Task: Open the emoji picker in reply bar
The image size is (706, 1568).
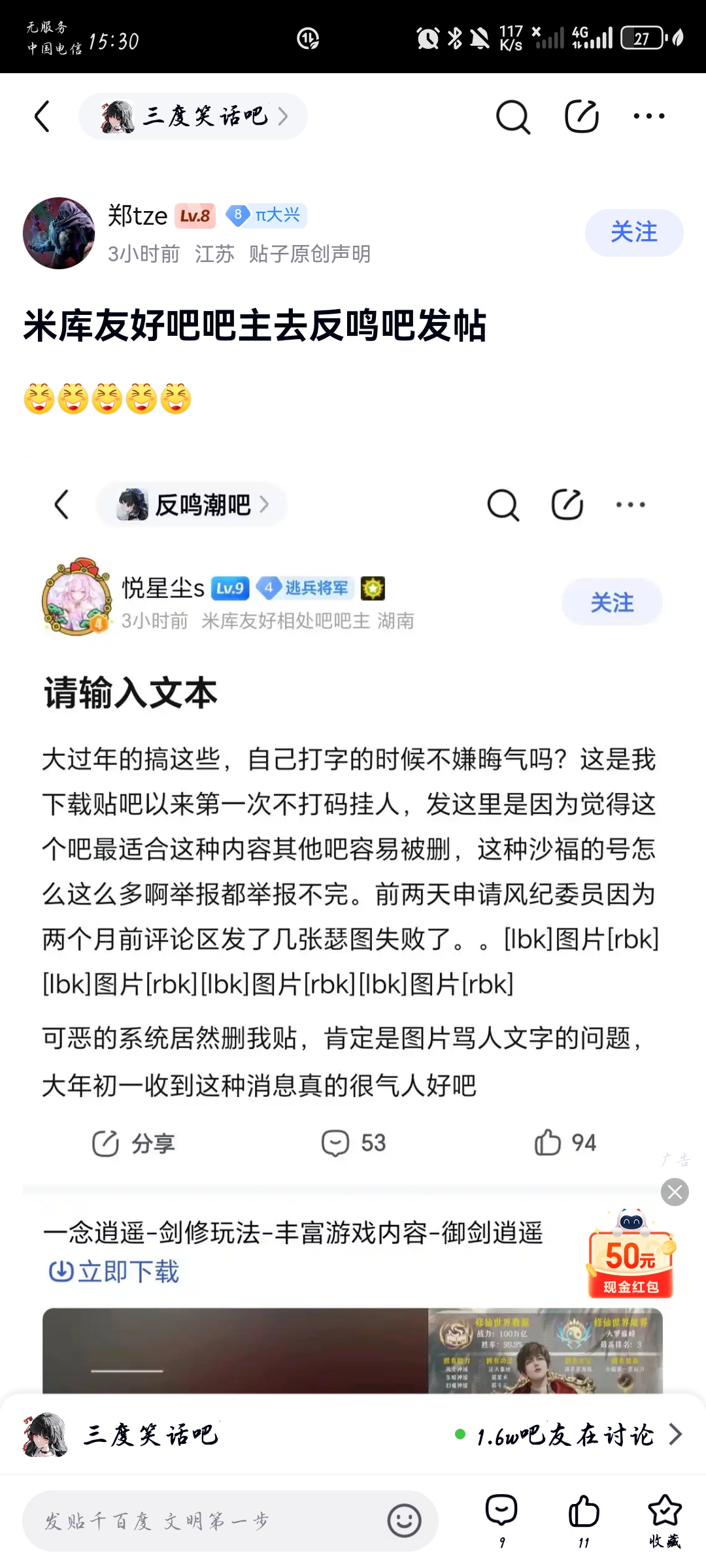Action: (404, 1521)
